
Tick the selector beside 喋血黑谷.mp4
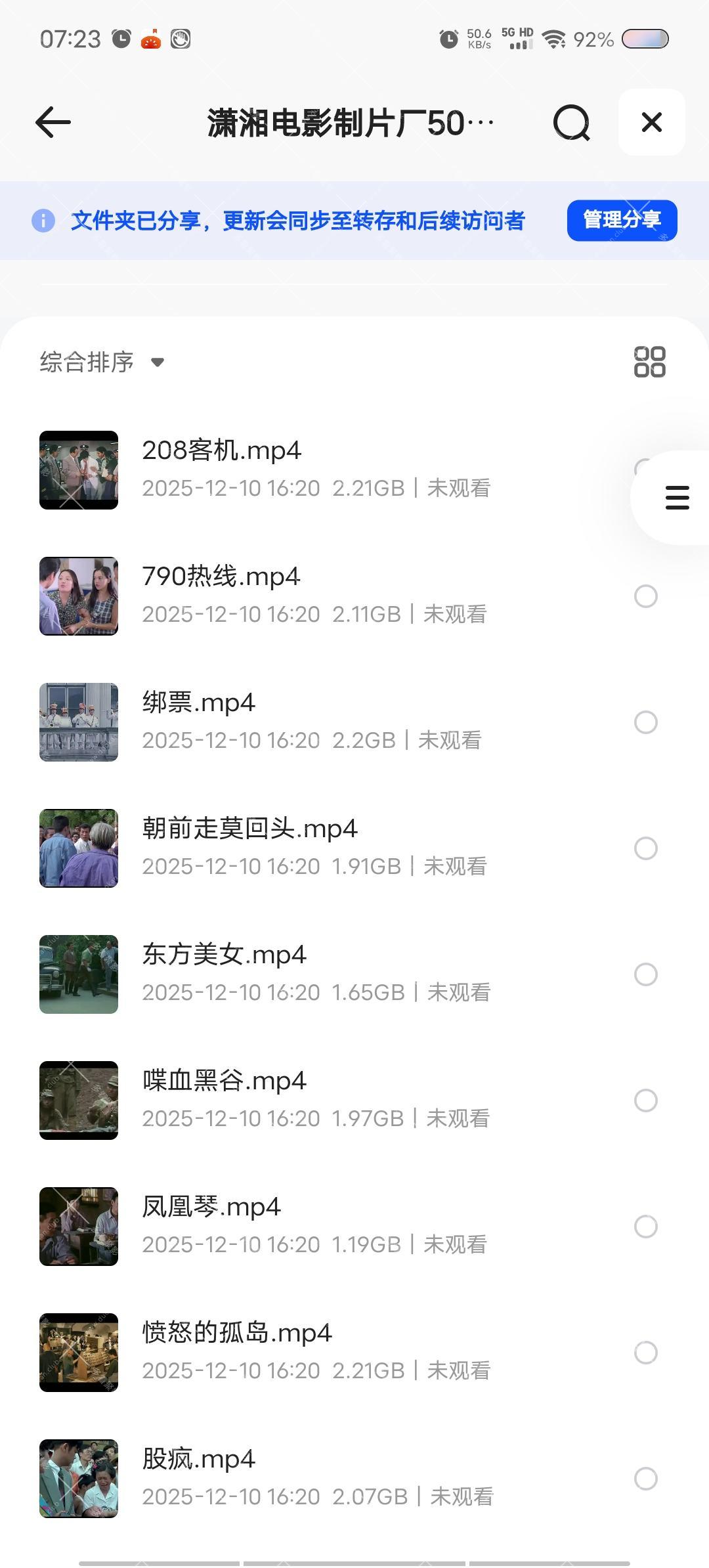(x=646, y=1100)
